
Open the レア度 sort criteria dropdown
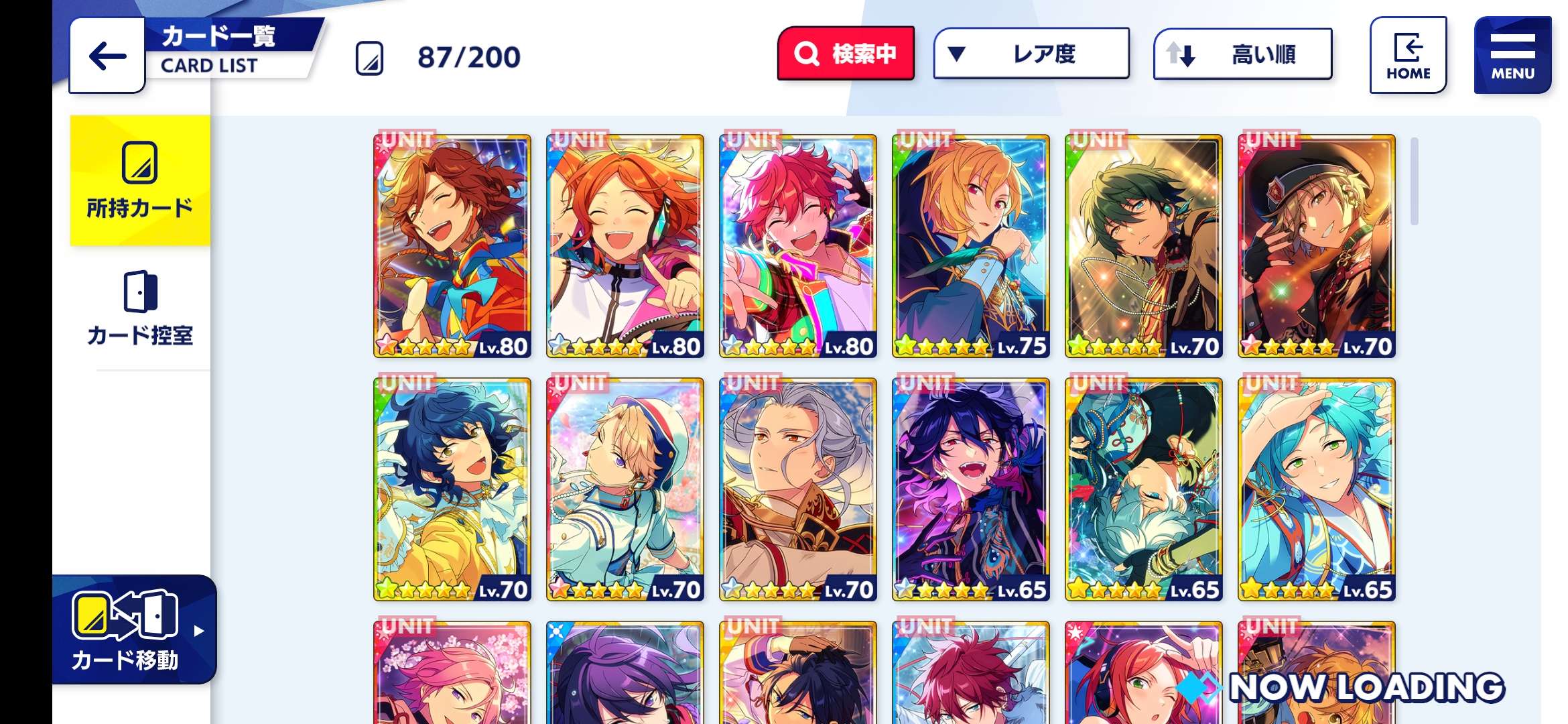[1031, 54]
